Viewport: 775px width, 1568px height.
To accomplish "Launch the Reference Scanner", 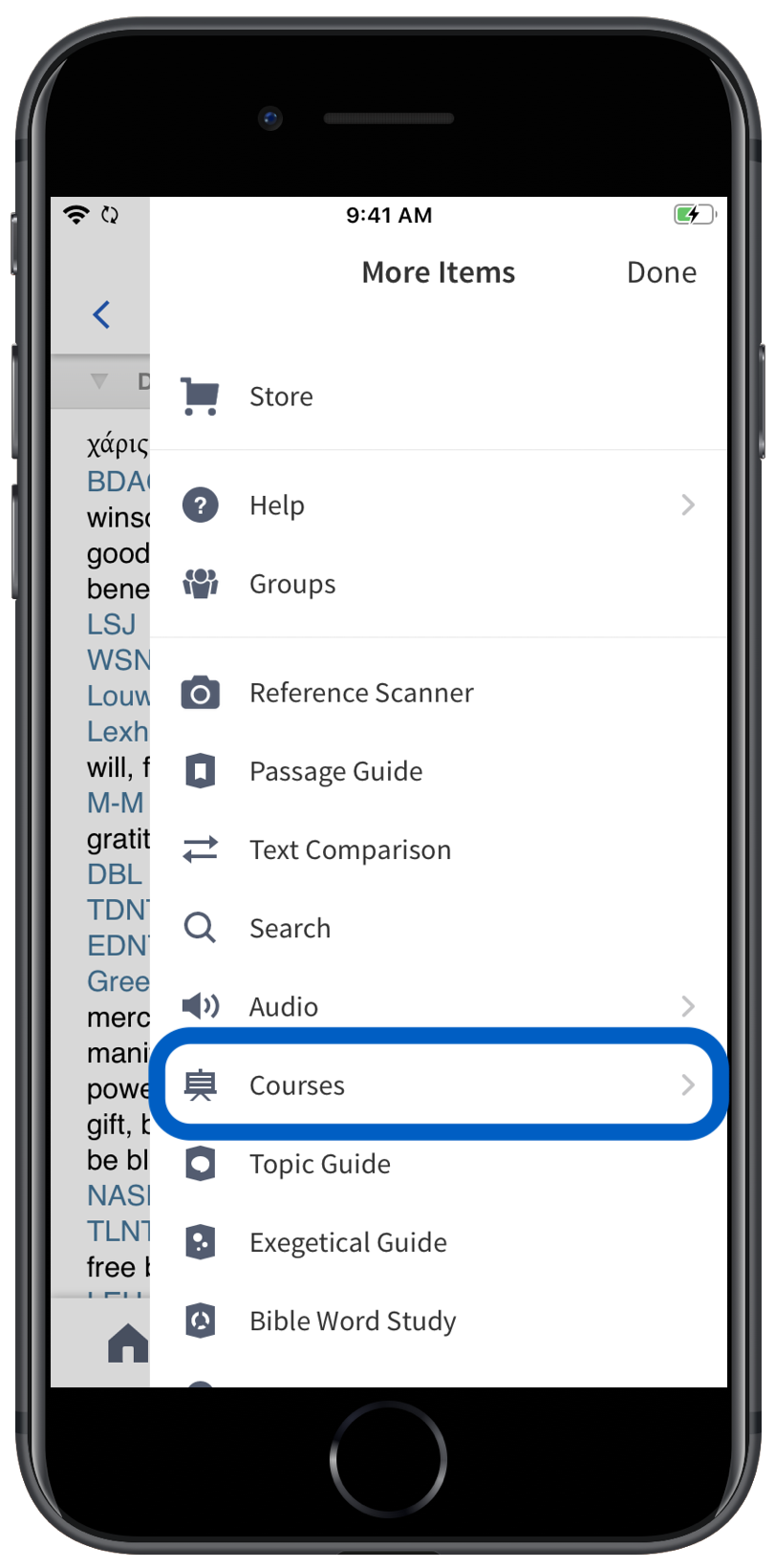I will (x=439, y=693).
